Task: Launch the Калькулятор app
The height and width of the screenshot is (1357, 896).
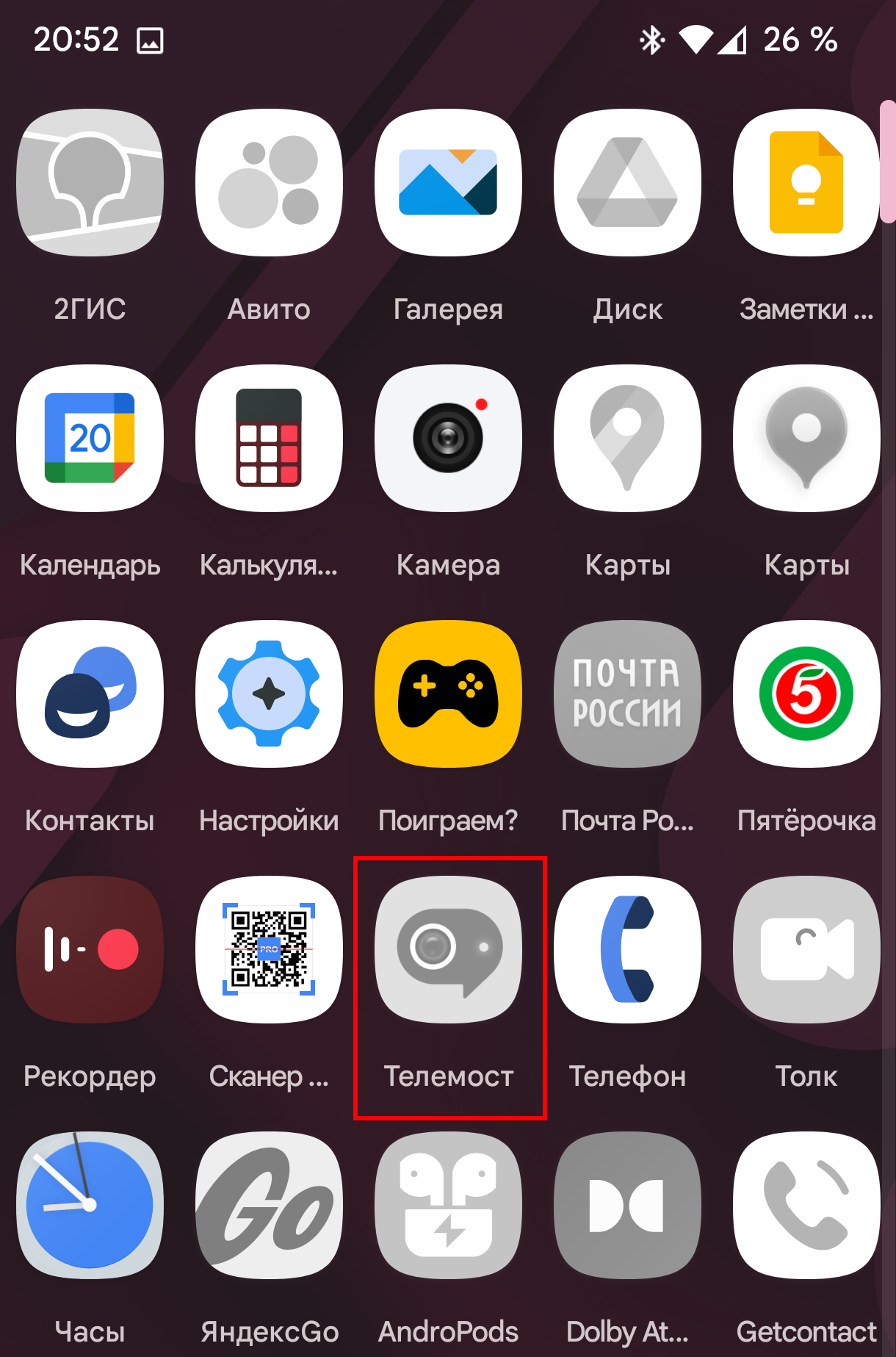Action: tap(269, 439)
